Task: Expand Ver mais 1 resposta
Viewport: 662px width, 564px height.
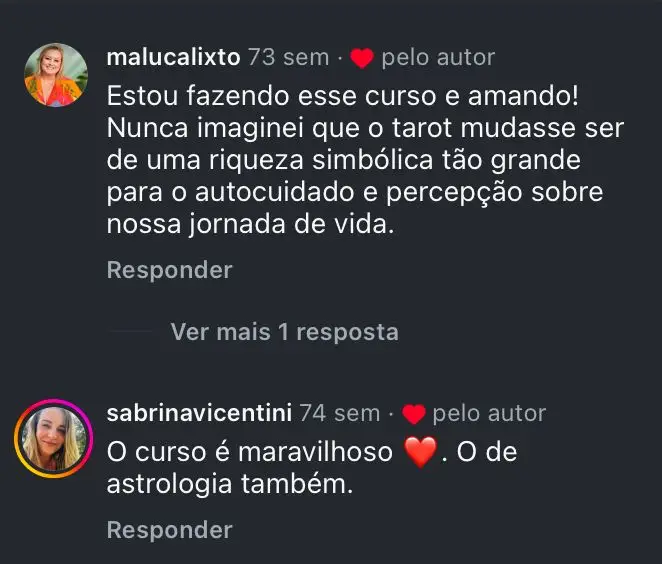Action: 284,332
